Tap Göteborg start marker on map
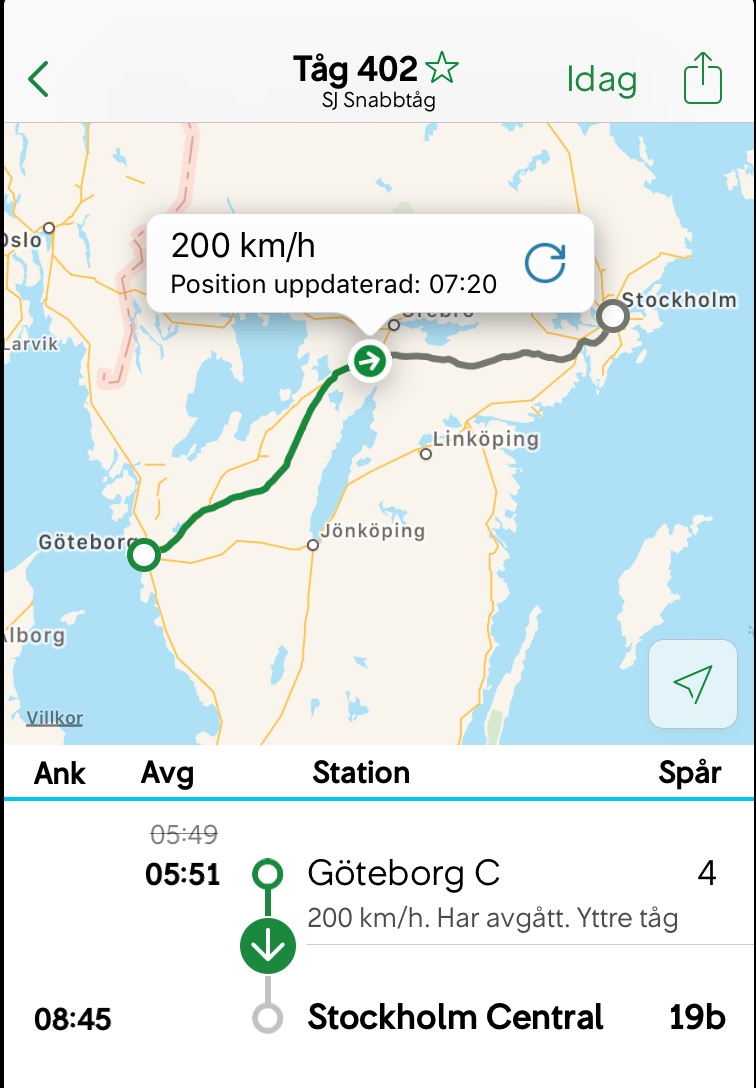 coord(145,554)
